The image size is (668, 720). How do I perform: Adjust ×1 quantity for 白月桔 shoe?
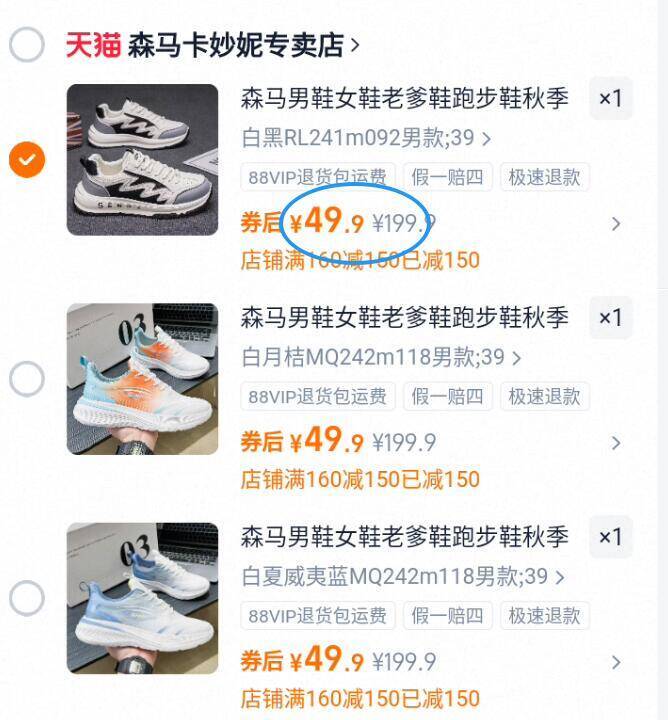[x=610, y=318]
